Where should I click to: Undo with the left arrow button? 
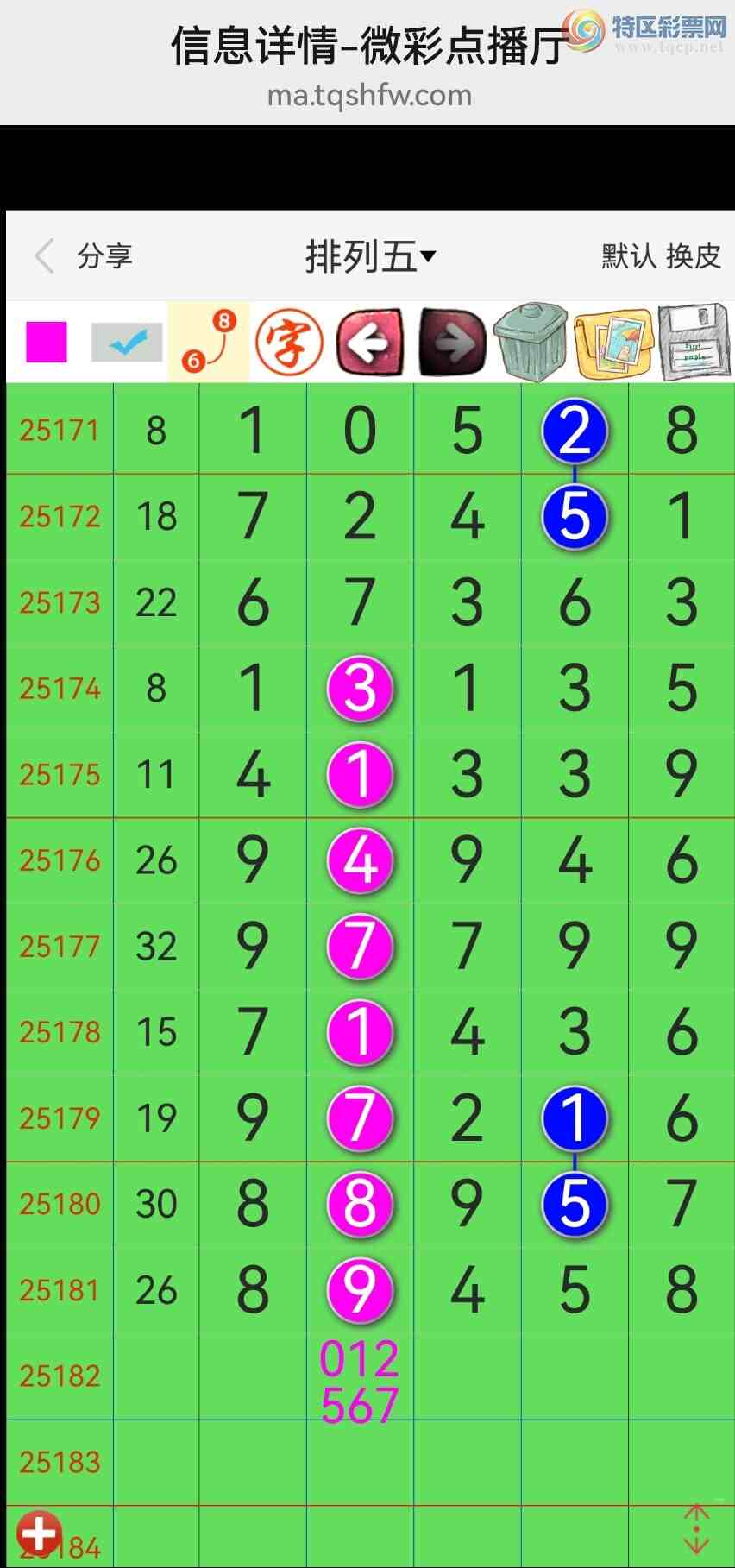click(x=370, y=343)
